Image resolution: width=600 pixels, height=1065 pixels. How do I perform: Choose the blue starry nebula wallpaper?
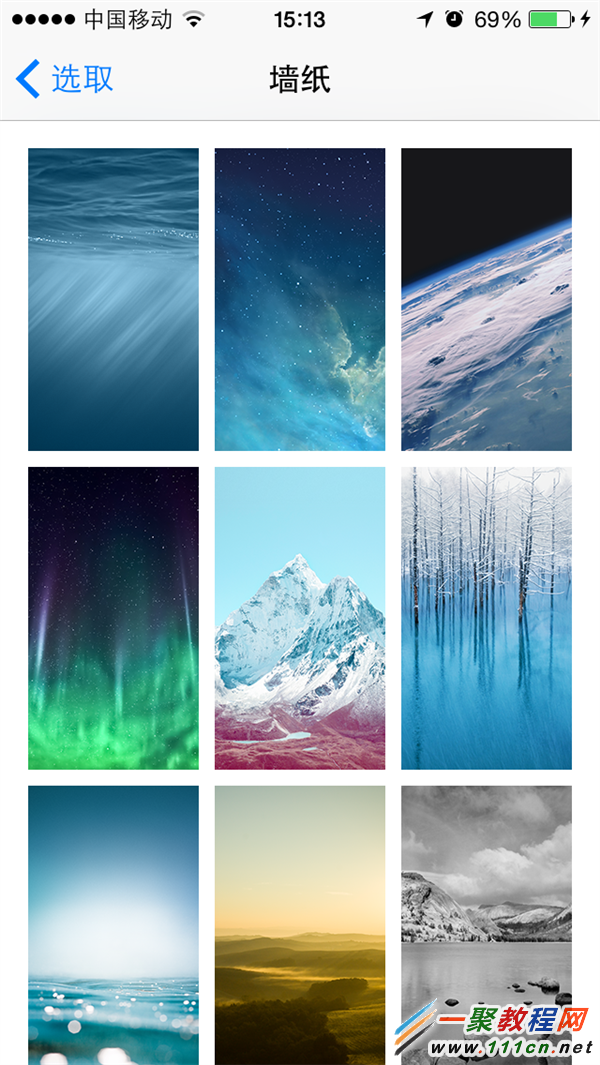[299, 299]
